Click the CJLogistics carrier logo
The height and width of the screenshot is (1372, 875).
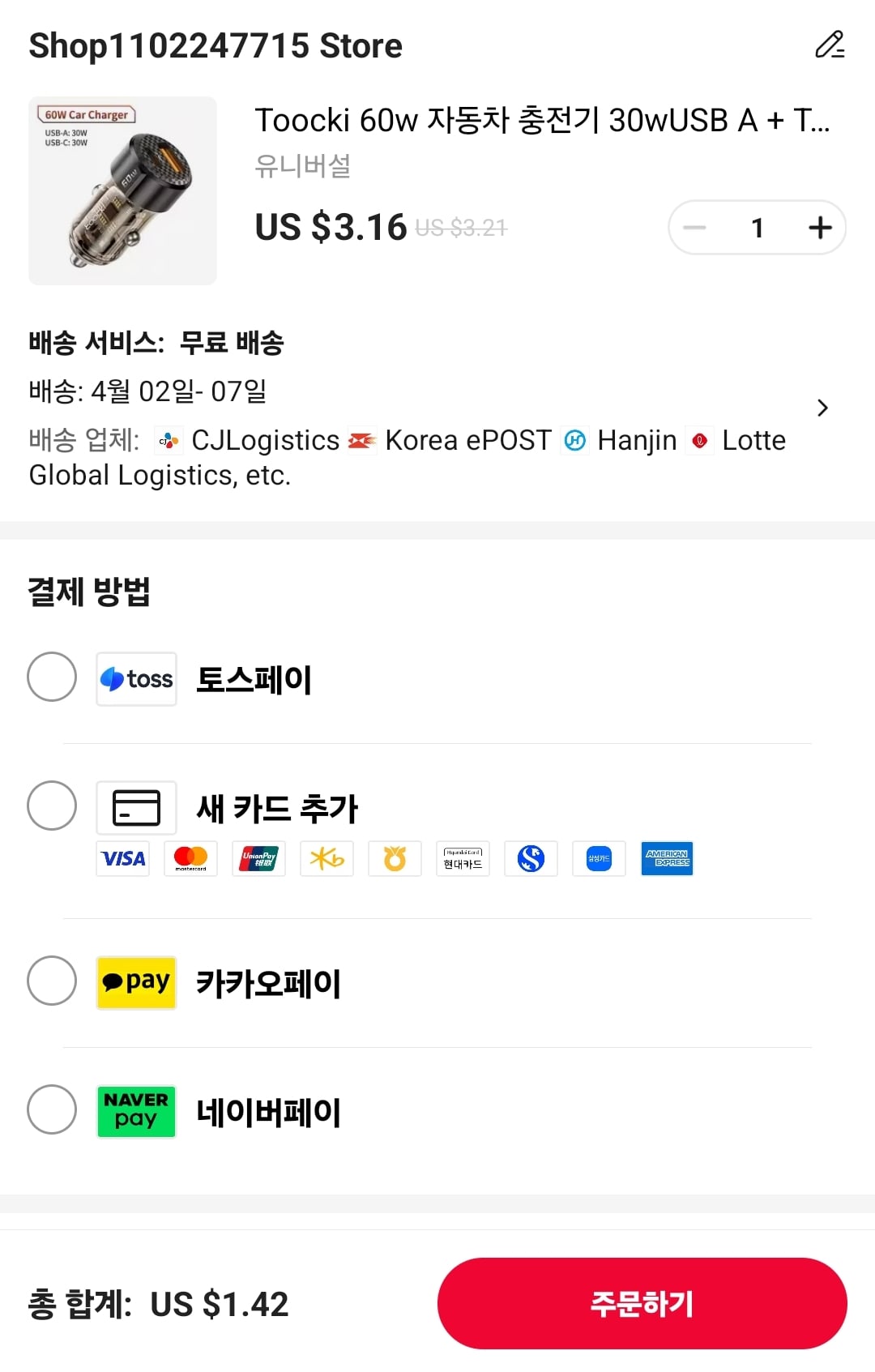pyautogui.click(x=169, y=440)
